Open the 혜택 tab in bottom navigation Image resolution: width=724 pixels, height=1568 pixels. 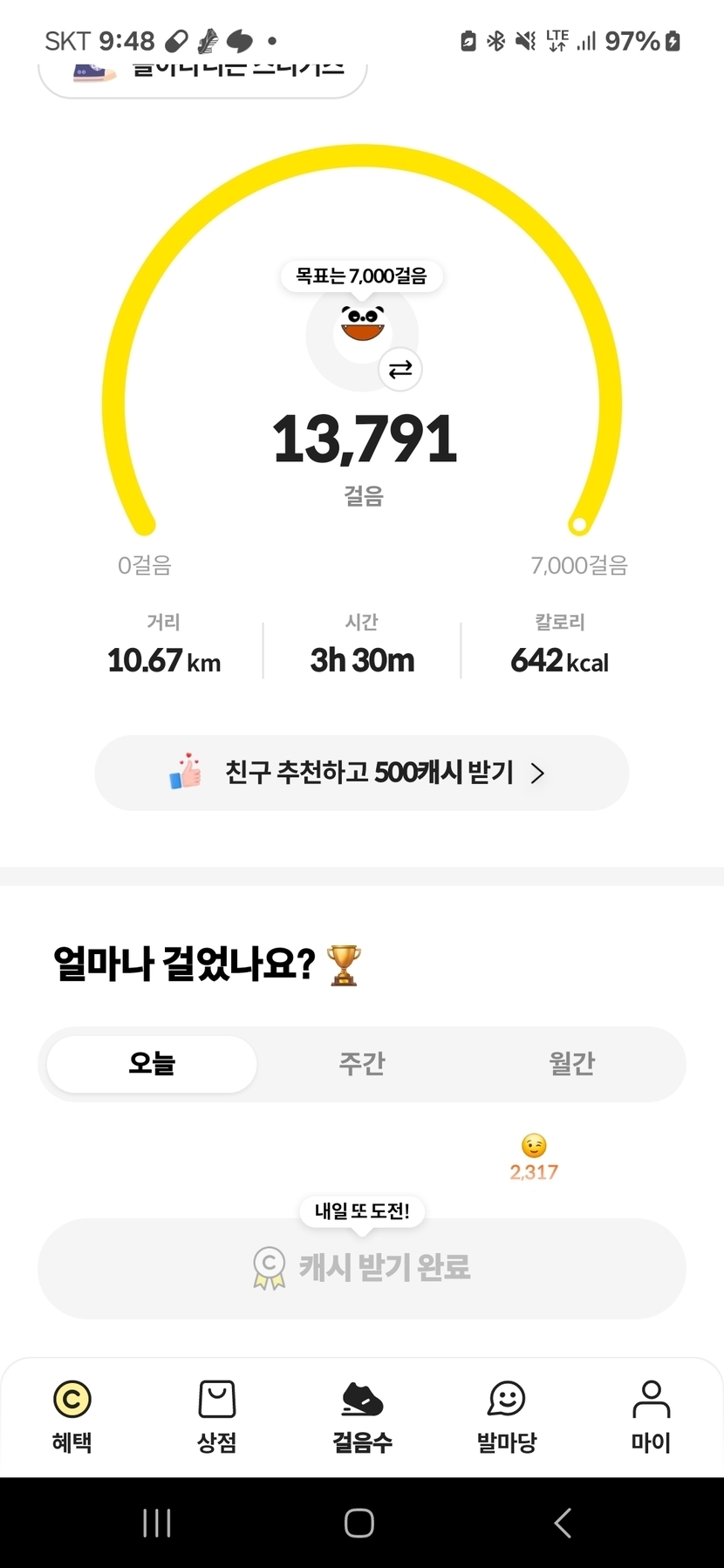(x=72, y=1415)
